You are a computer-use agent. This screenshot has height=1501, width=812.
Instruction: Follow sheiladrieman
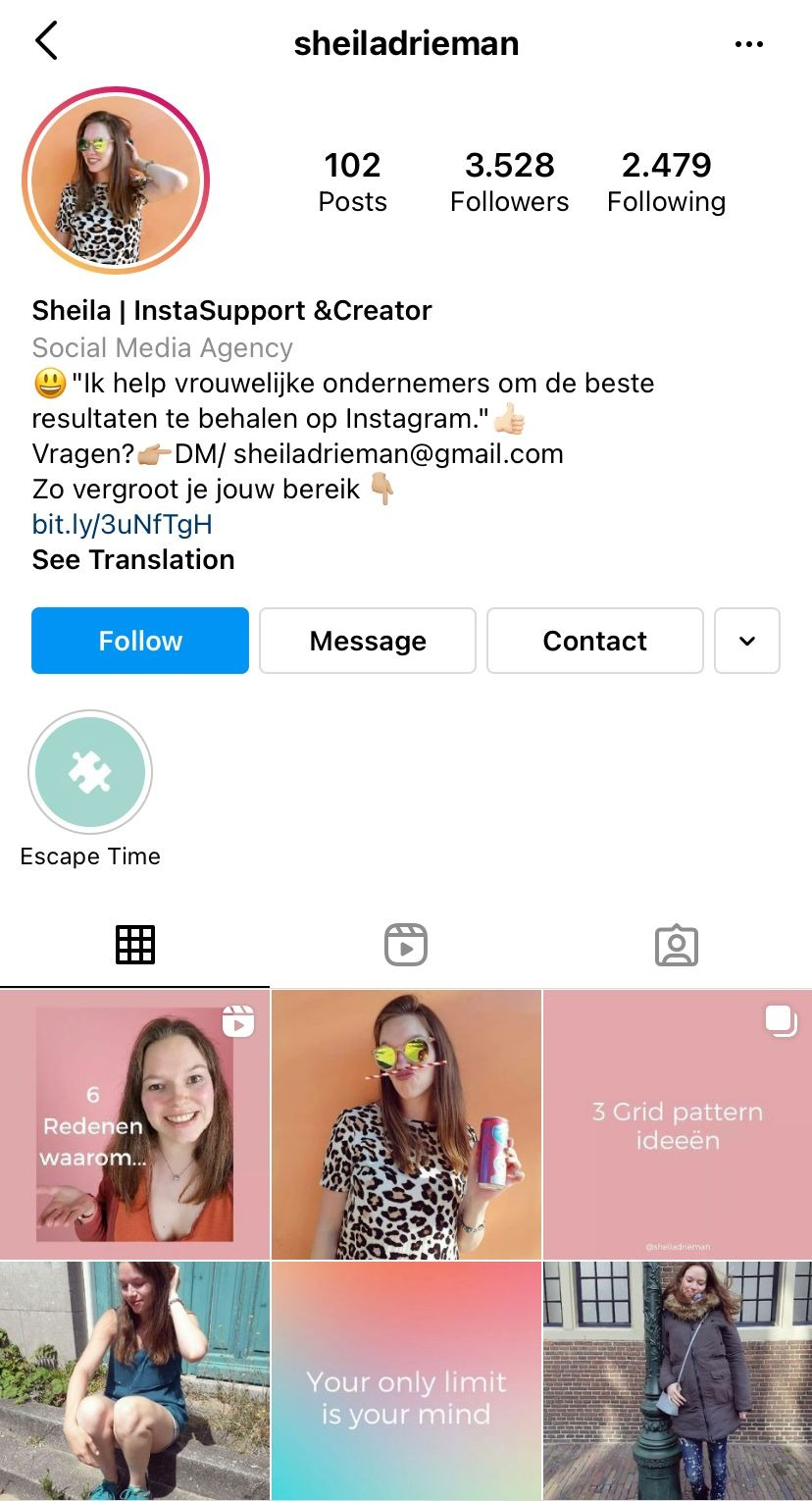click(x=140, y=641)
